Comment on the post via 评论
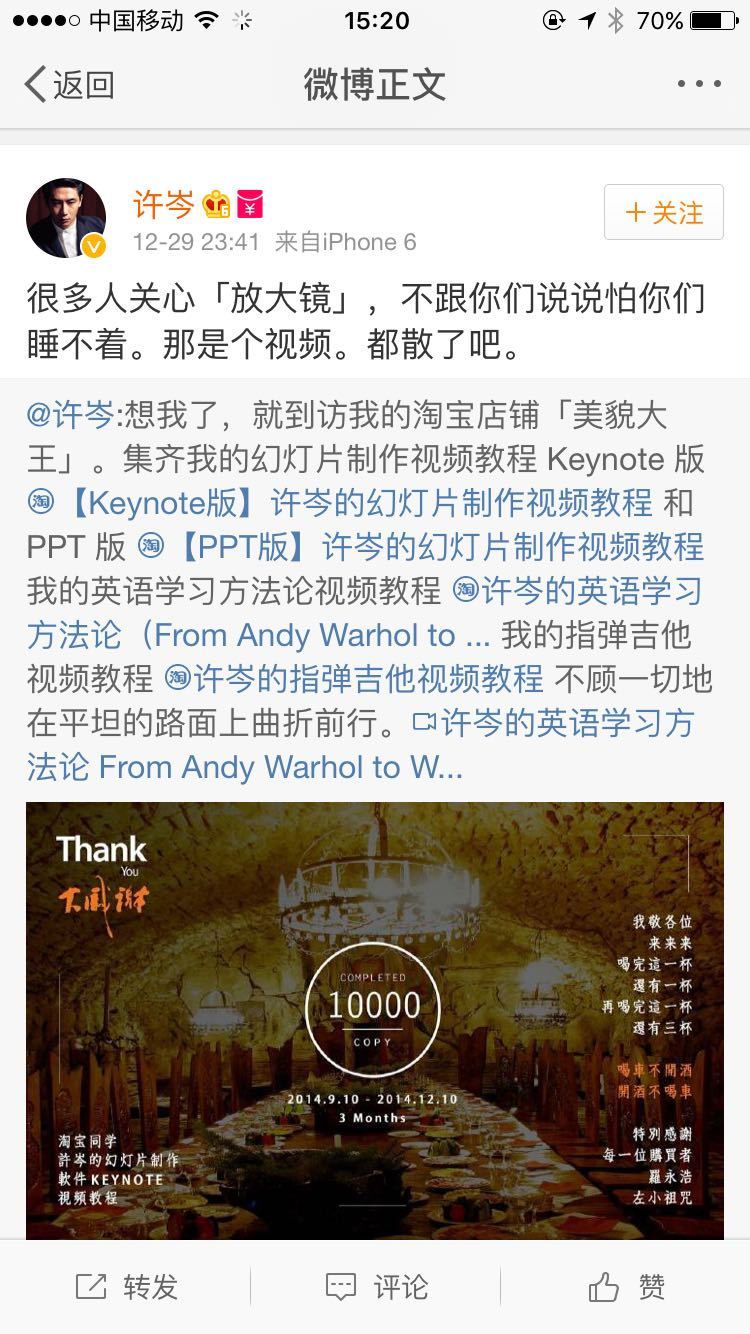 pyautogui.click(x=376, y=1287)
